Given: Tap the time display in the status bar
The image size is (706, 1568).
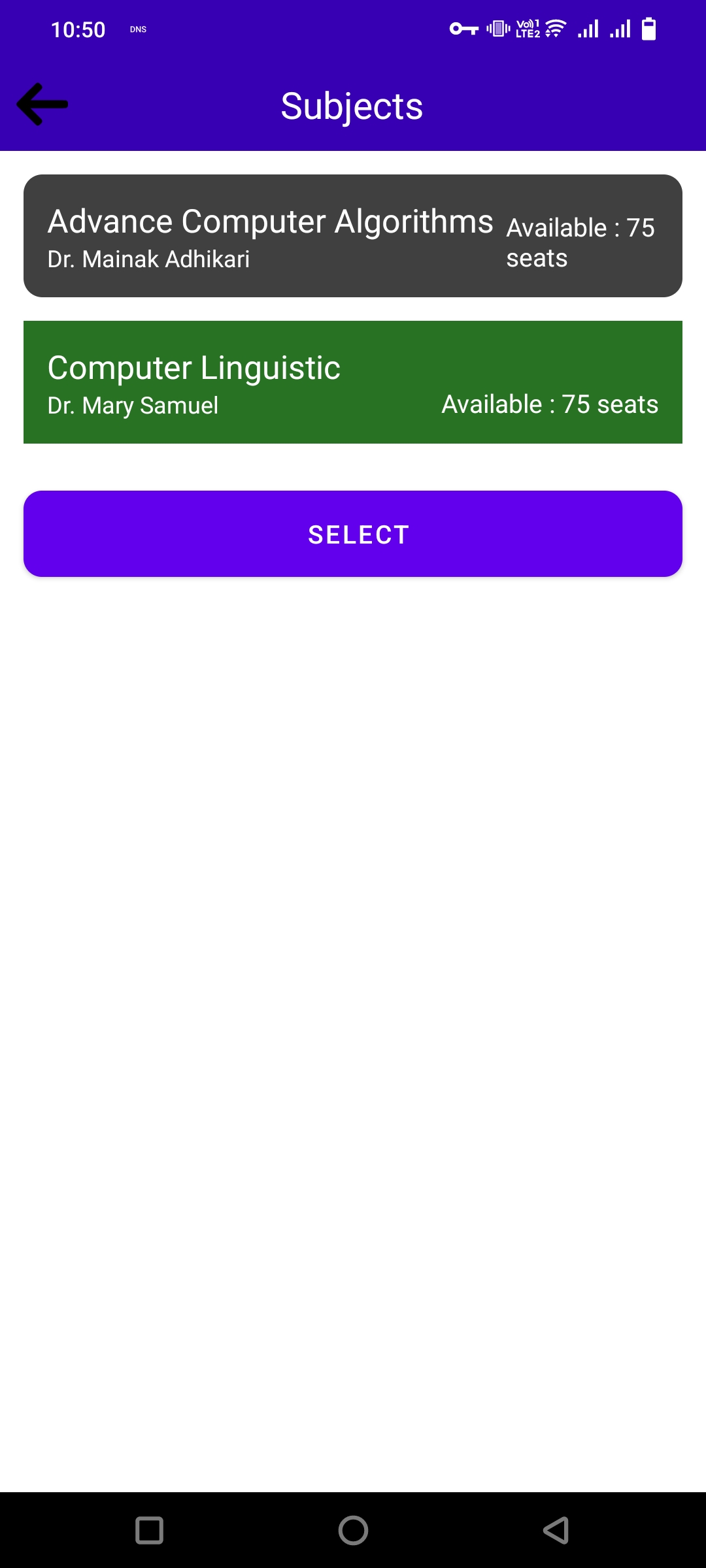Looking at the screenshot, I should 78,29.
